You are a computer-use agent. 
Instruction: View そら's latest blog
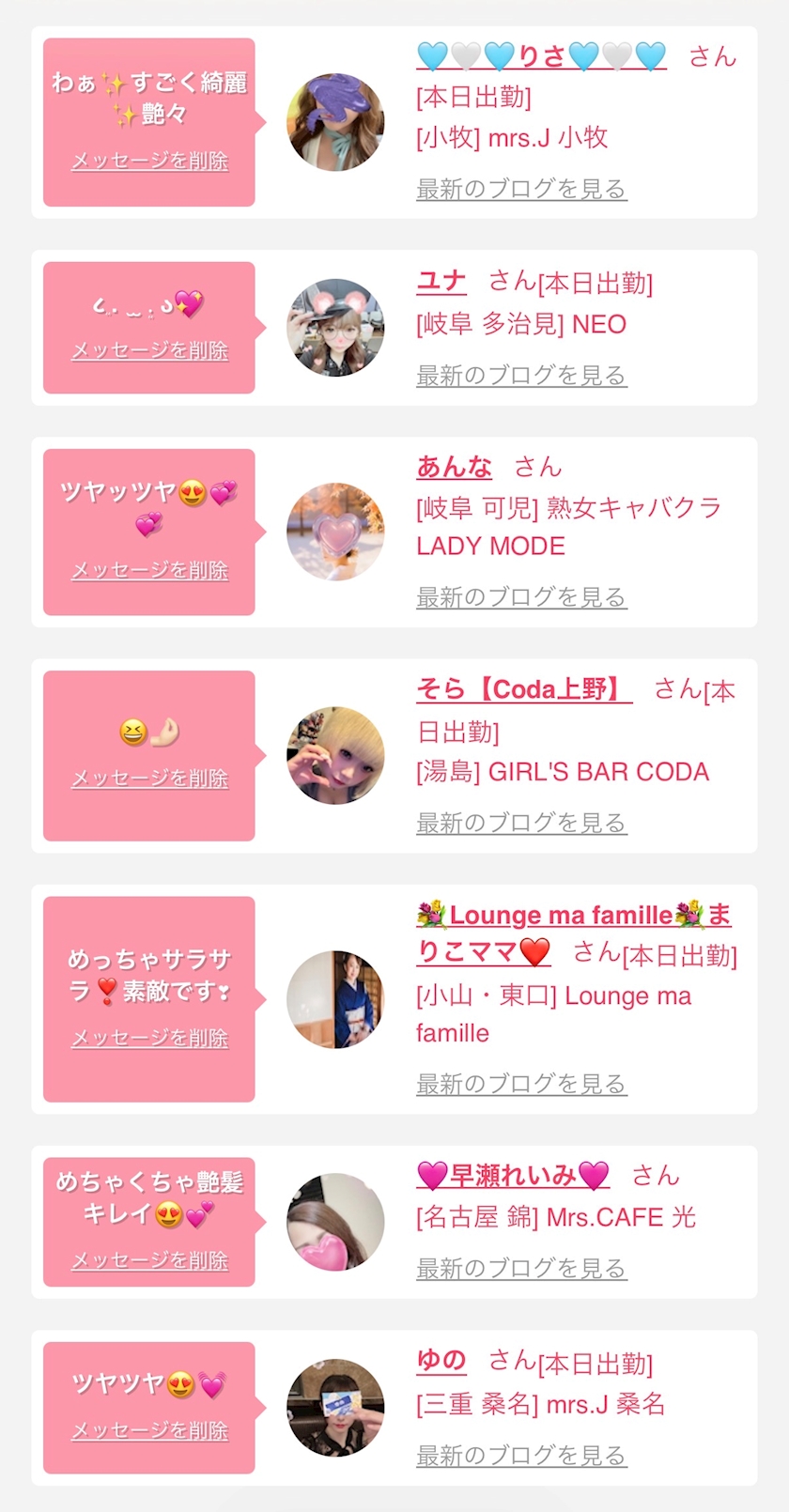click(521, 824)
